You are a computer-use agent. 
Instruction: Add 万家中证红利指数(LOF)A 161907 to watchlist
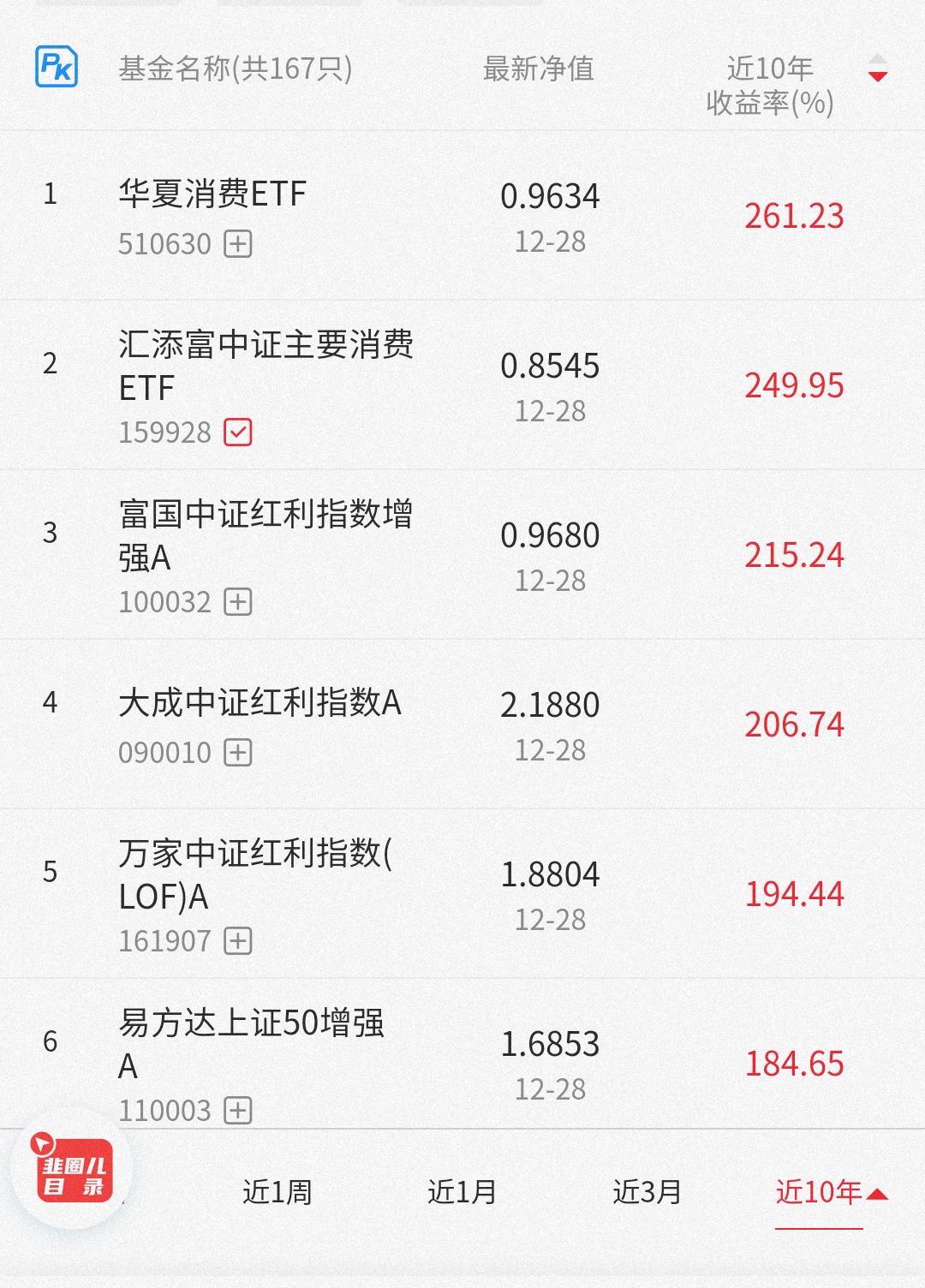click(238, 941)
